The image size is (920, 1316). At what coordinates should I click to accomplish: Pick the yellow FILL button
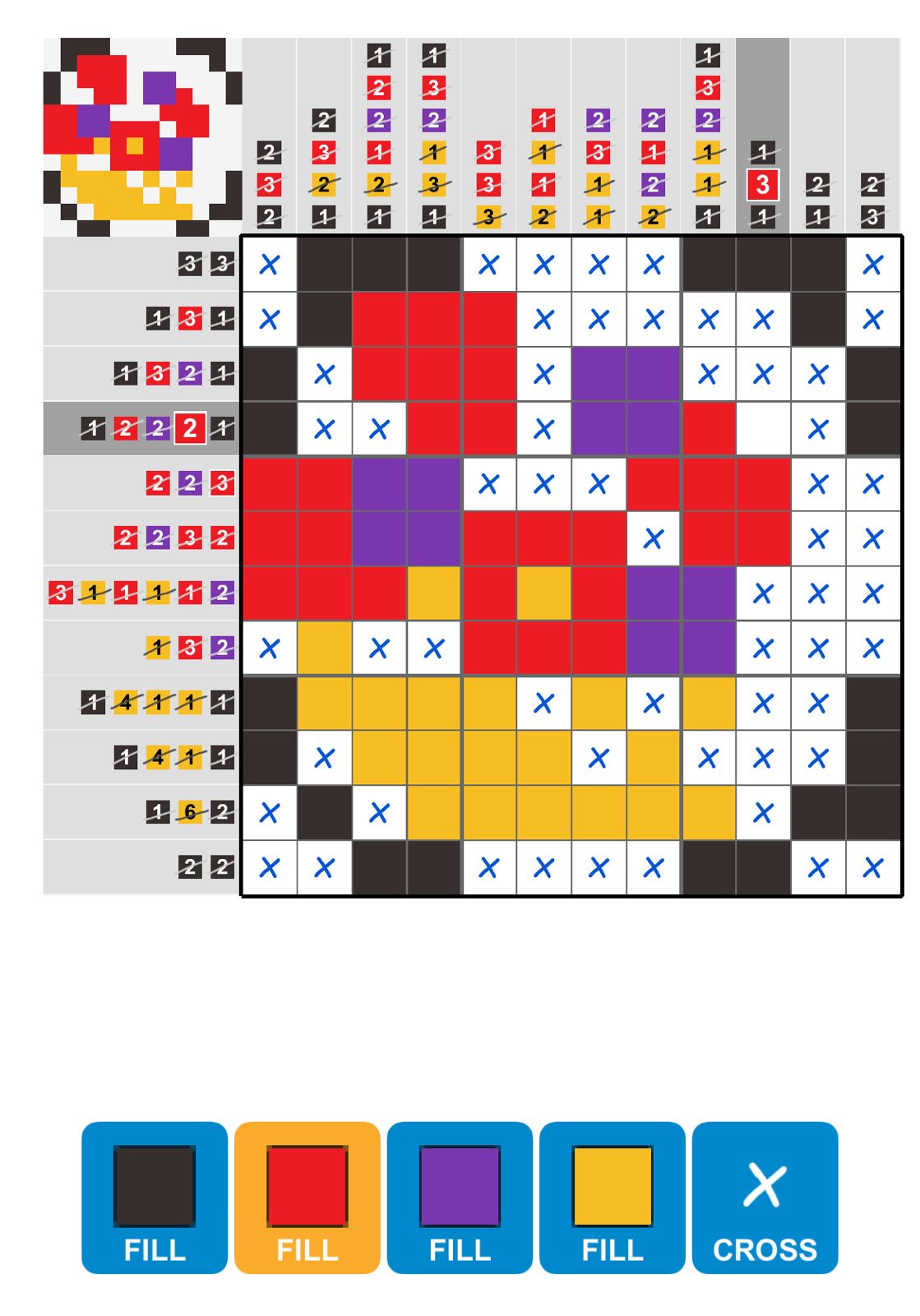click(x=613, y=1198)
